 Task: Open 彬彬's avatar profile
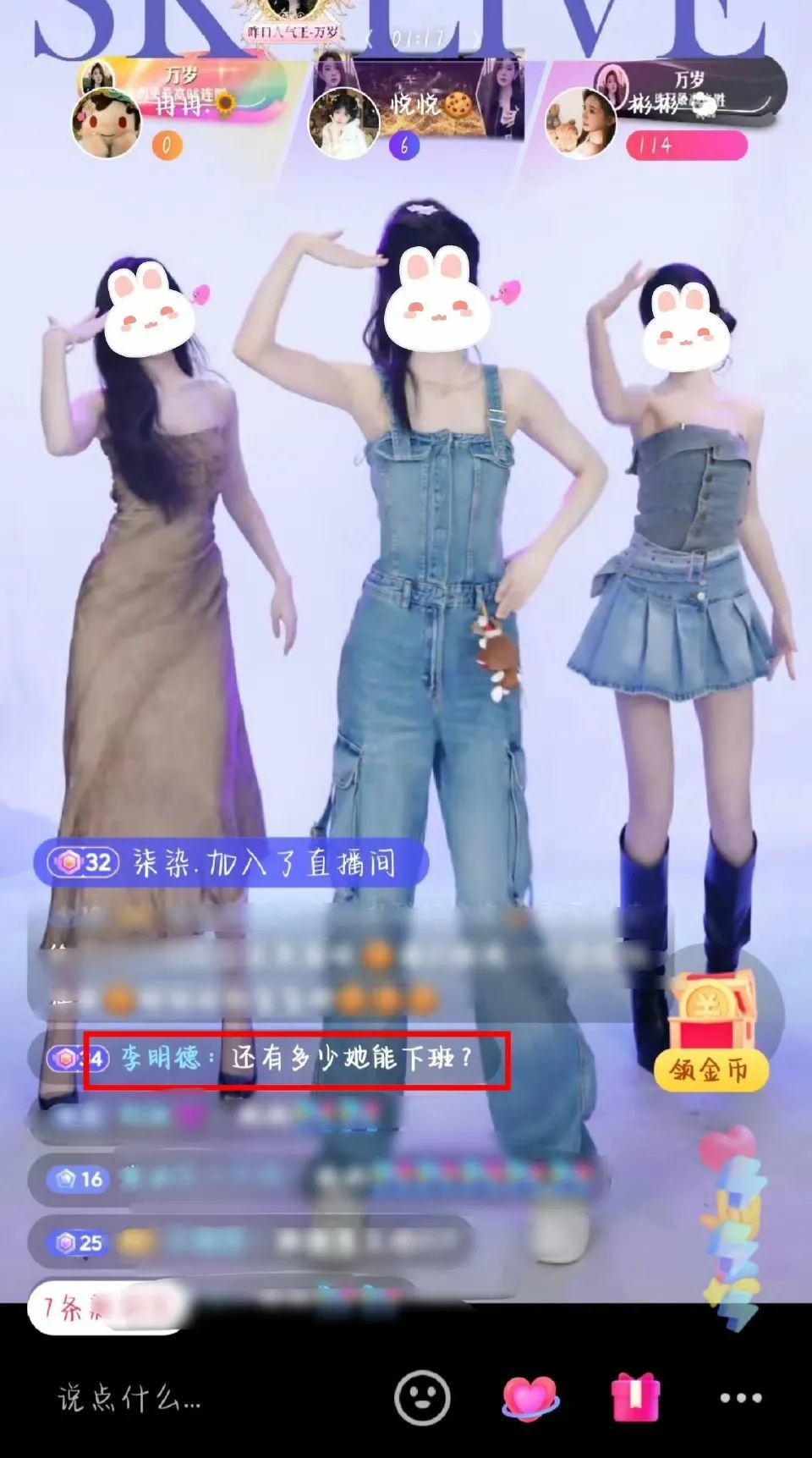click(579, 123)
